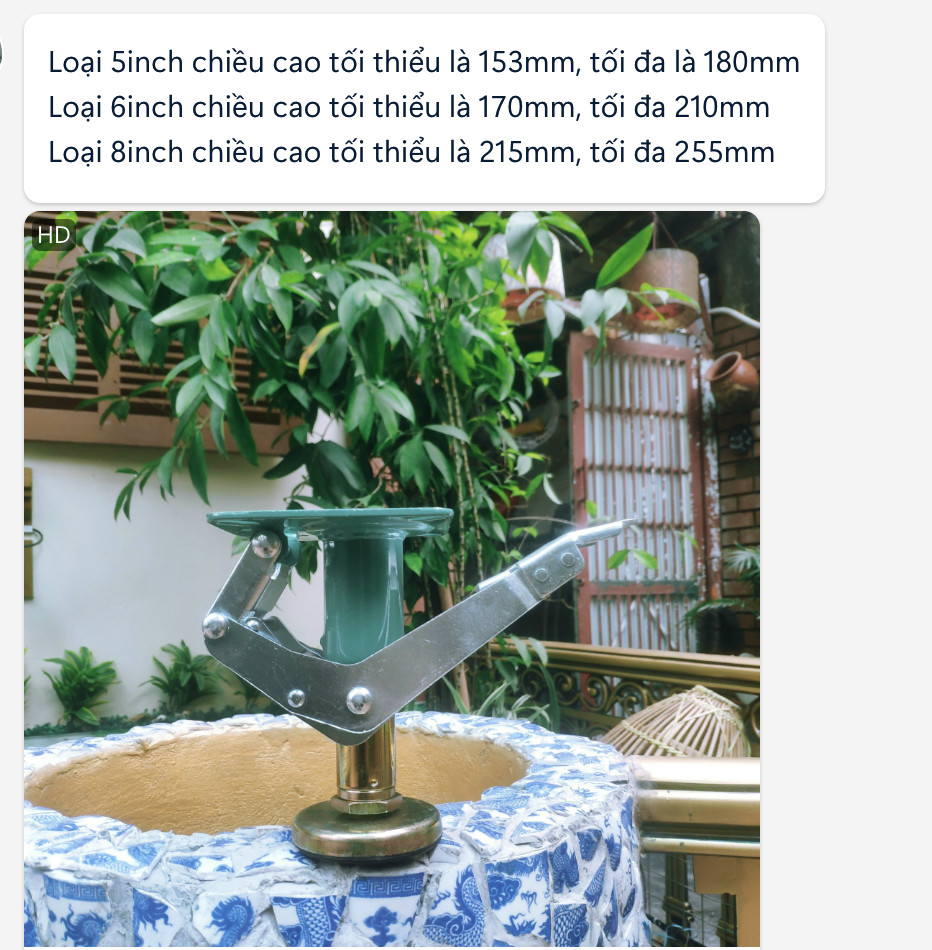The width and height of the screenshot is (932, 950).
Task: Tap the sender avatar beside the message
Action: pos(2,53)
